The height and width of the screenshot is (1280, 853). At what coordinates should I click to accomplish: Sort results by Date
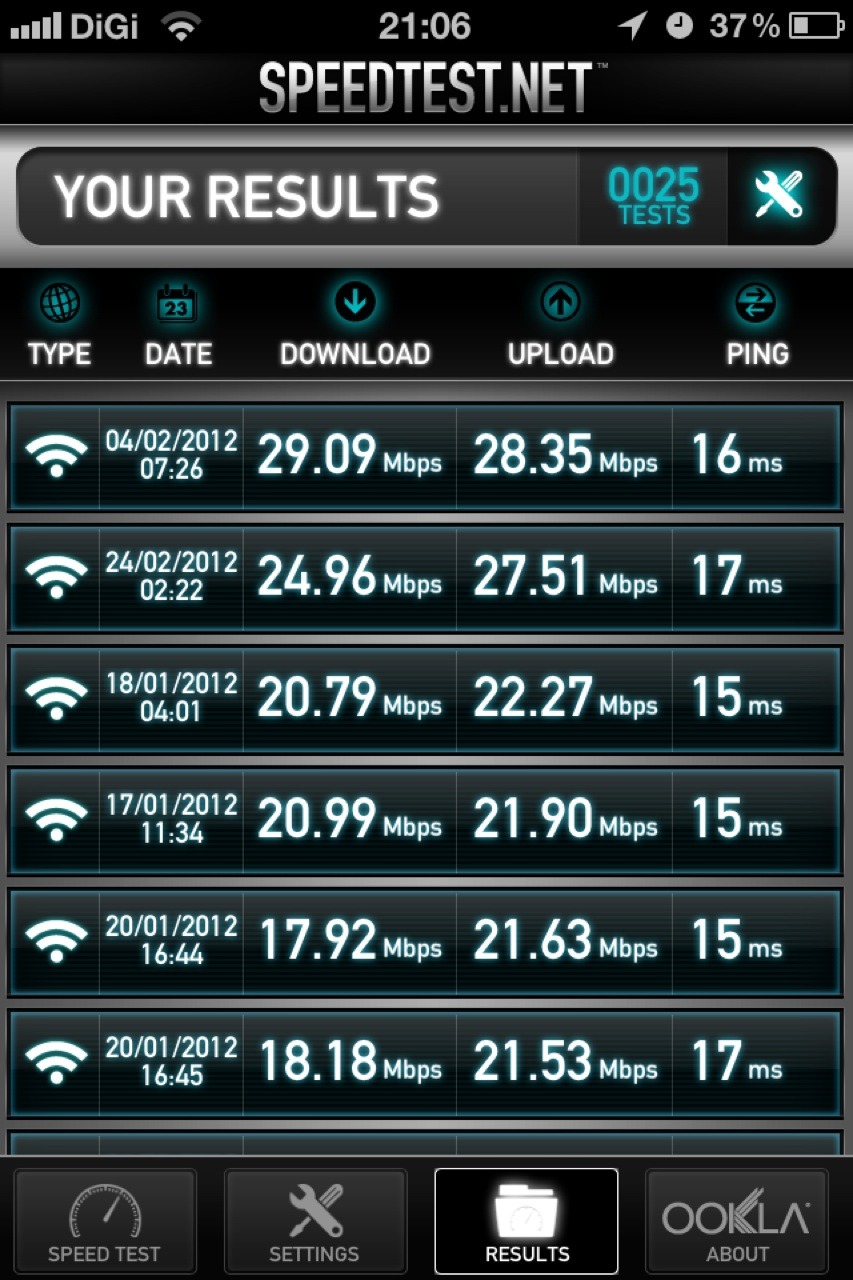coord(178,325)
